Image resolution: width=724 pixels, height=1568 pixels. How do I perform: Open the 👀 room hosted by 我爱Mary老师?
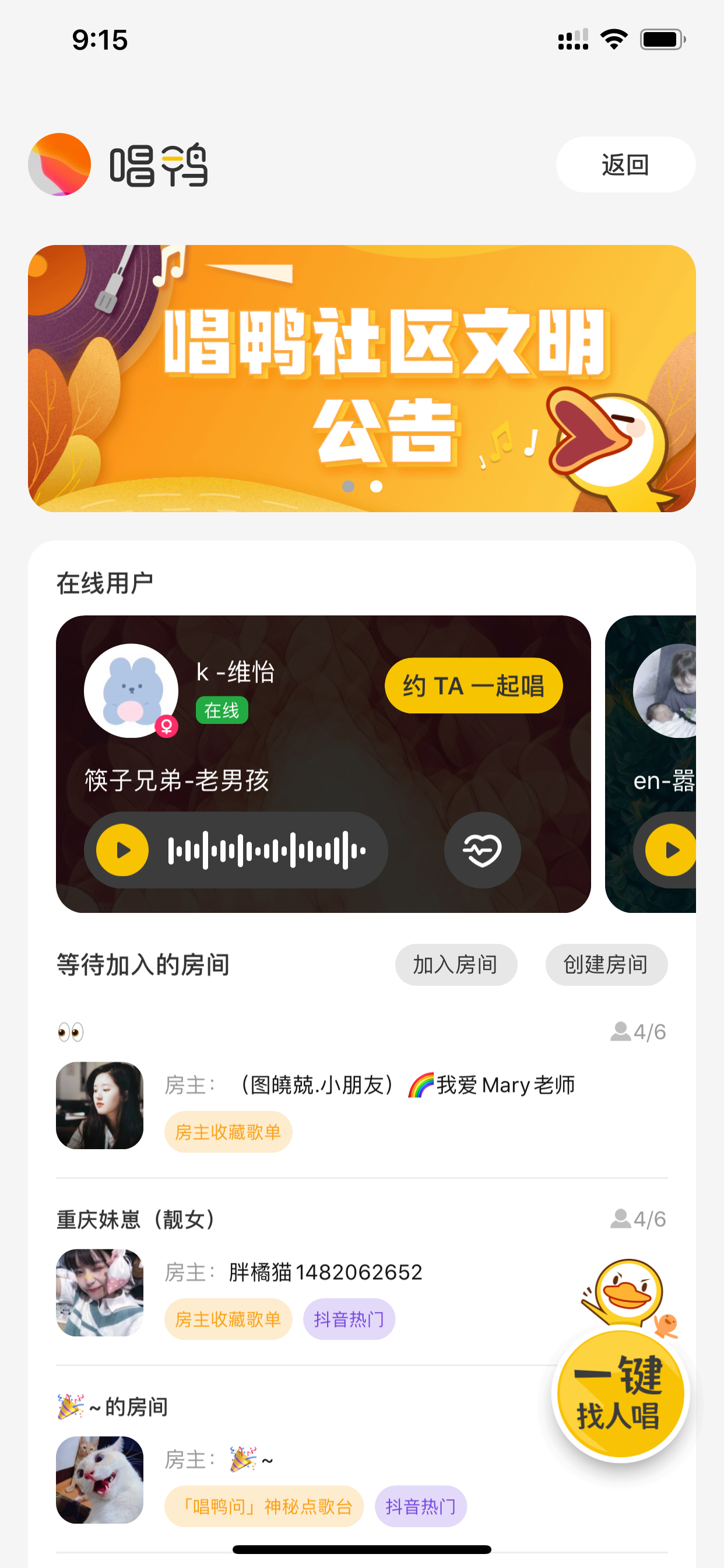click(361, 1087)
